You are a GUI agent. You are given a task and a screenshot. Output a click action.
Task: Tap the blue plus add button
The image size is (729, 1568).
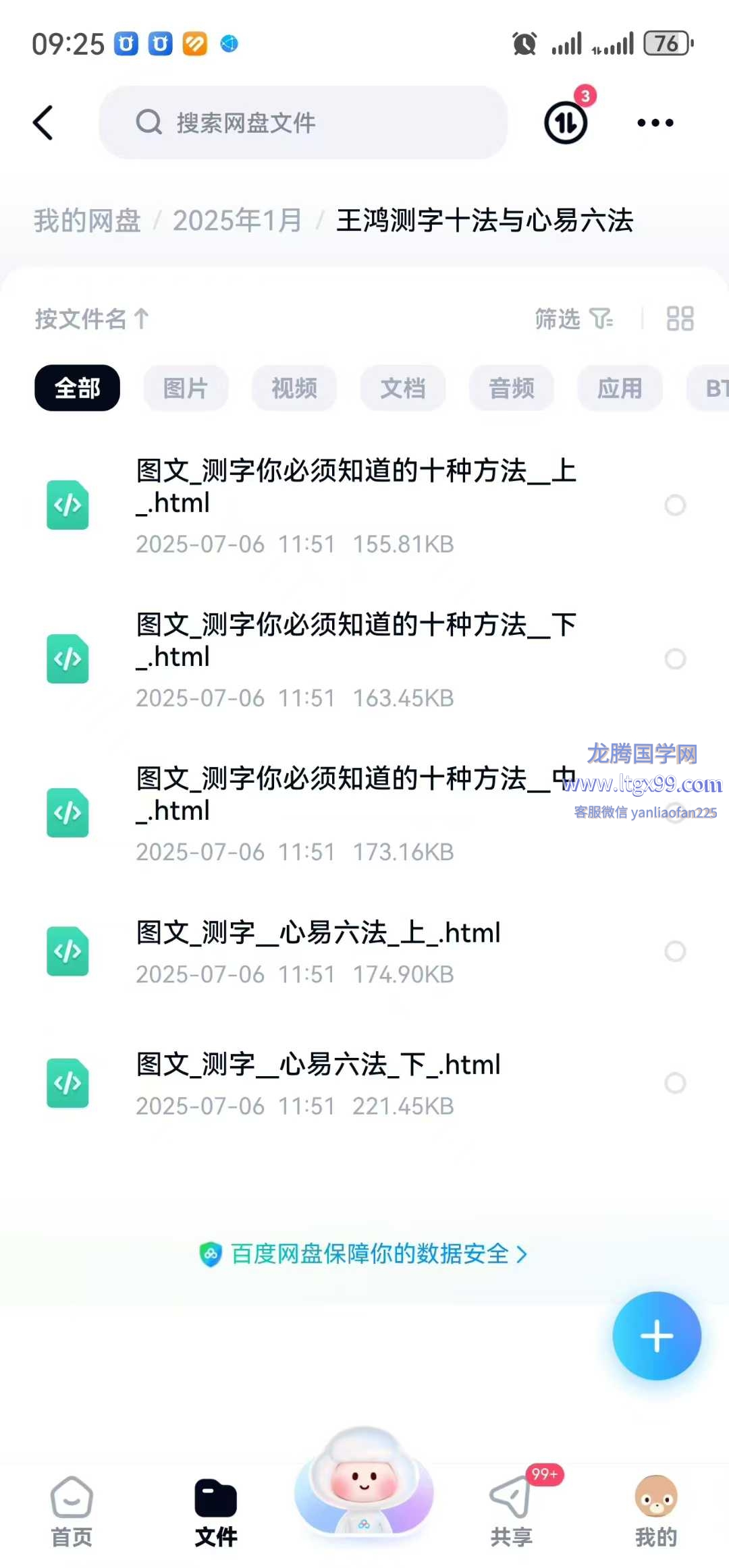pyautogui.click(x=656, y=1336)
